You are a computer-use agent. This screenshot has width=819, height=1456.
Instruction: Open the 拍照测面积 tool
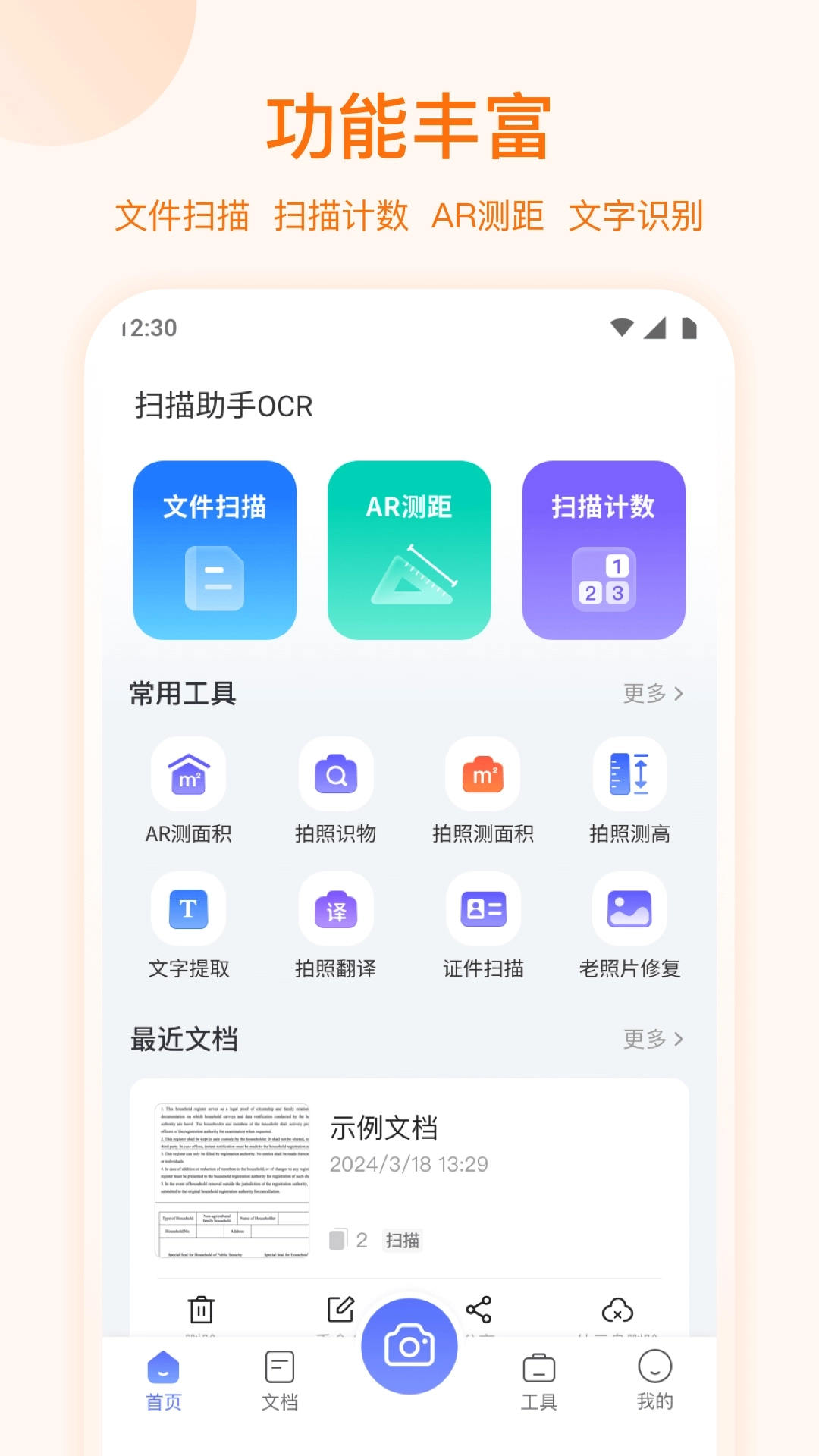(483, 791)
